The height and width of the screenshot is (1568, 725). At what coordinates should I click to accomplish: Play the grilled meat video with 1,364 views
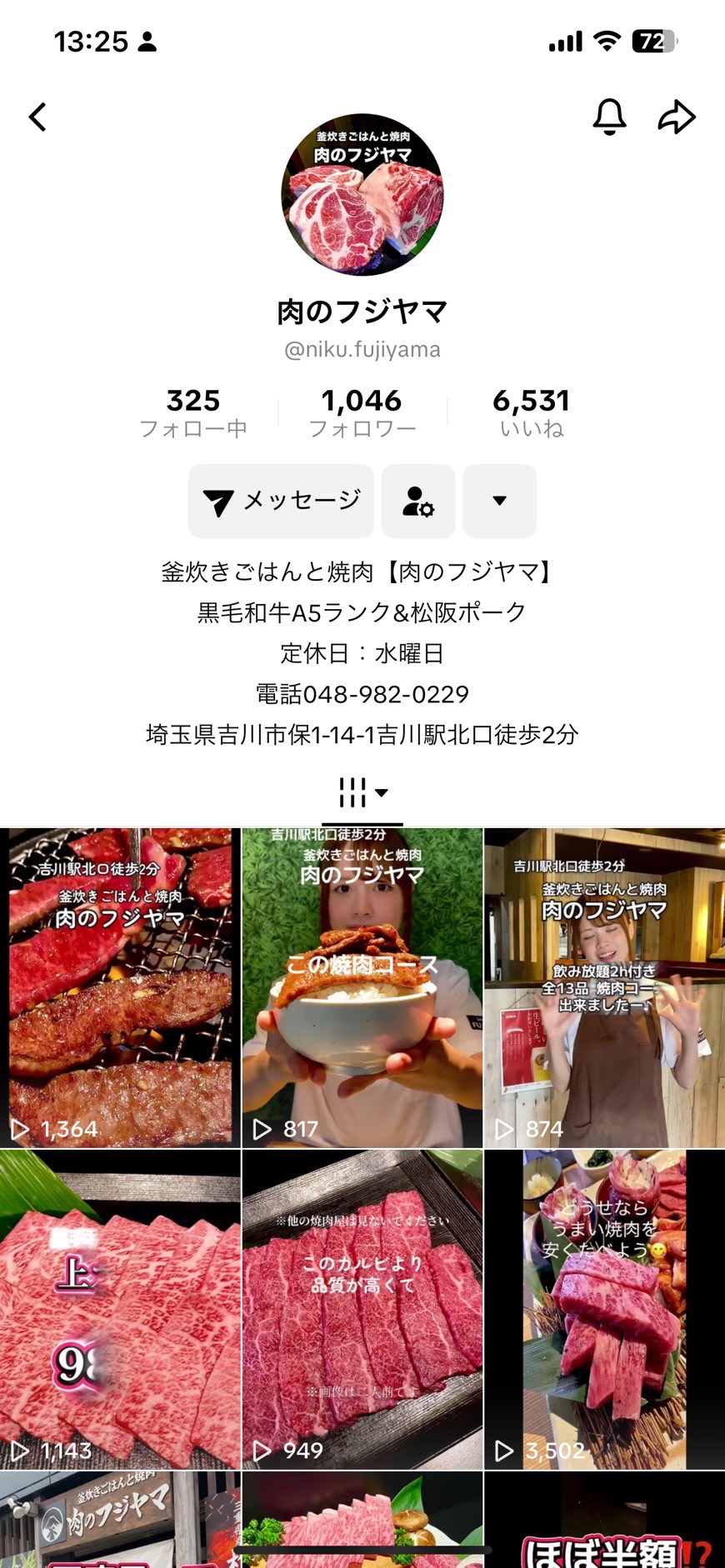coord(120,988)
